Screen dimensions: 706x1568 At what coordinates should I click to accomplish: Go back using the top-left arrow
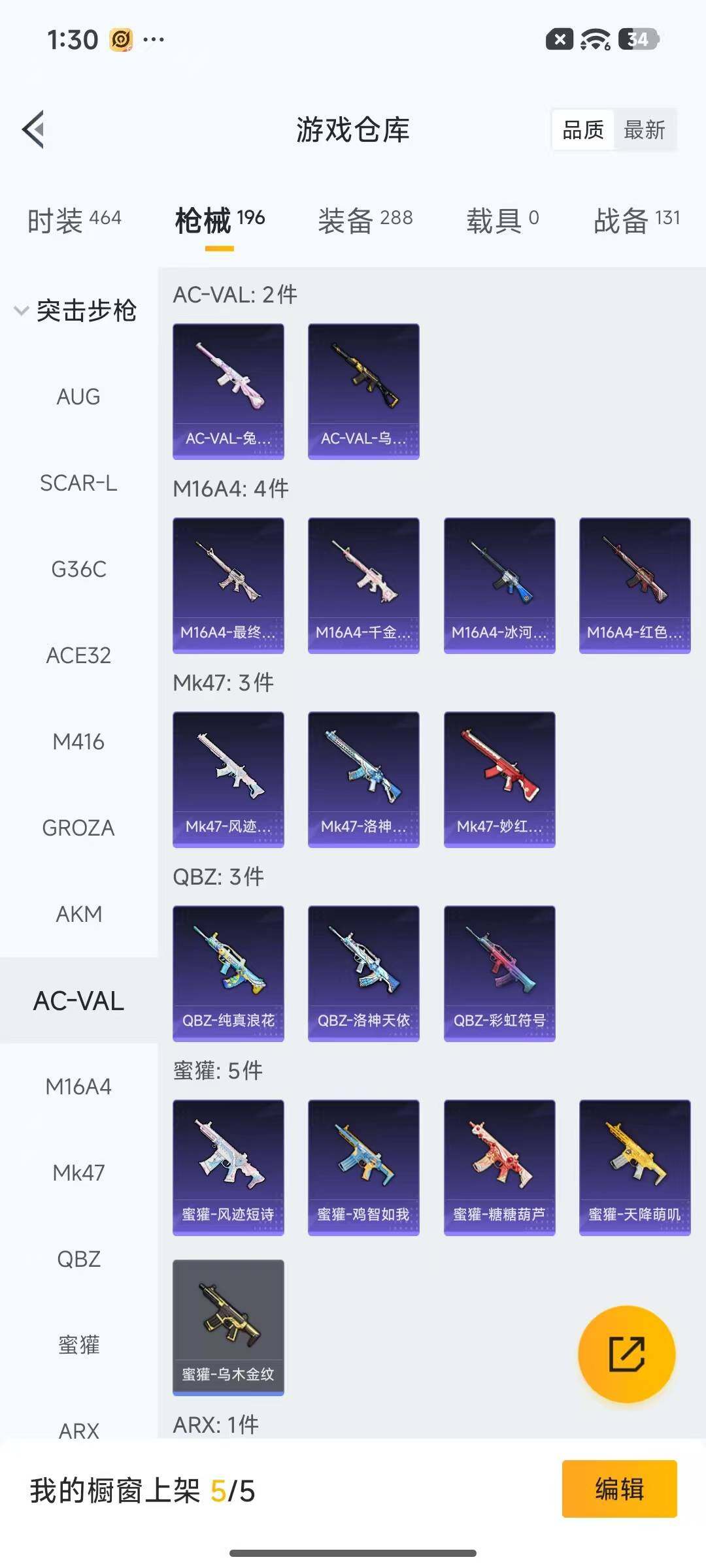point(34,129)
